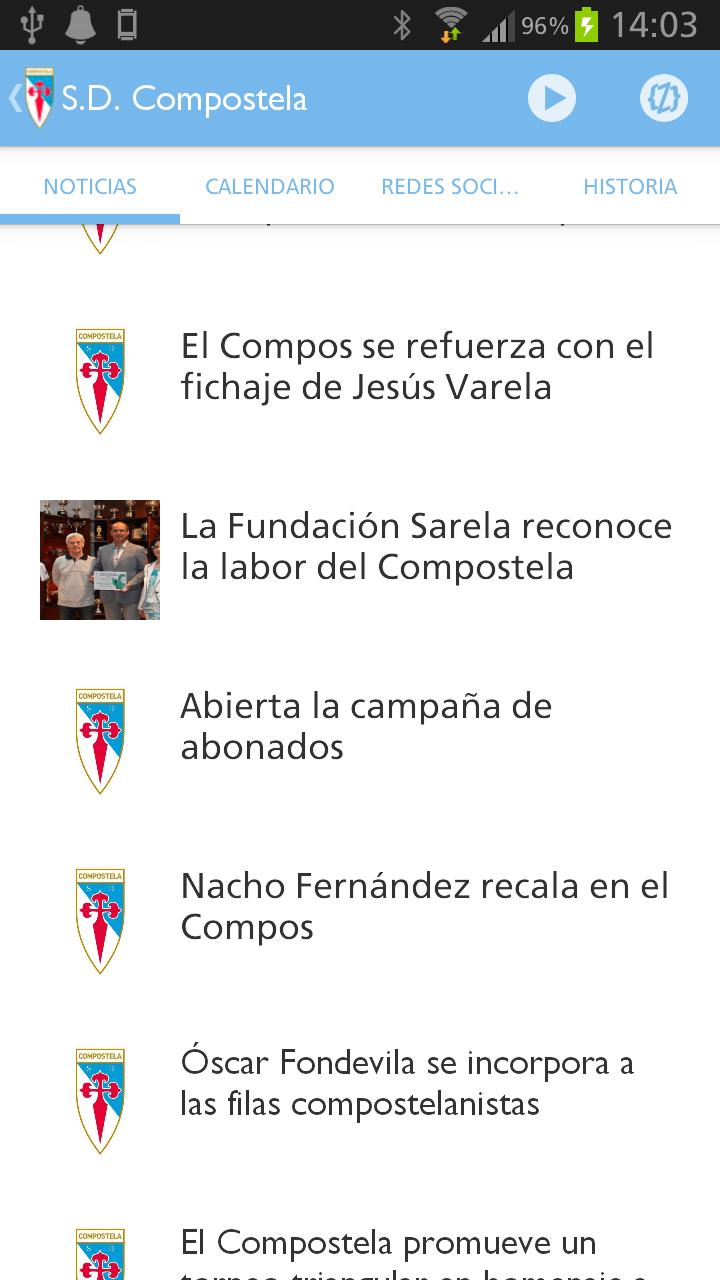Tap the back arrow in the header
720x1280 pixels.
[x=13, y=97]
